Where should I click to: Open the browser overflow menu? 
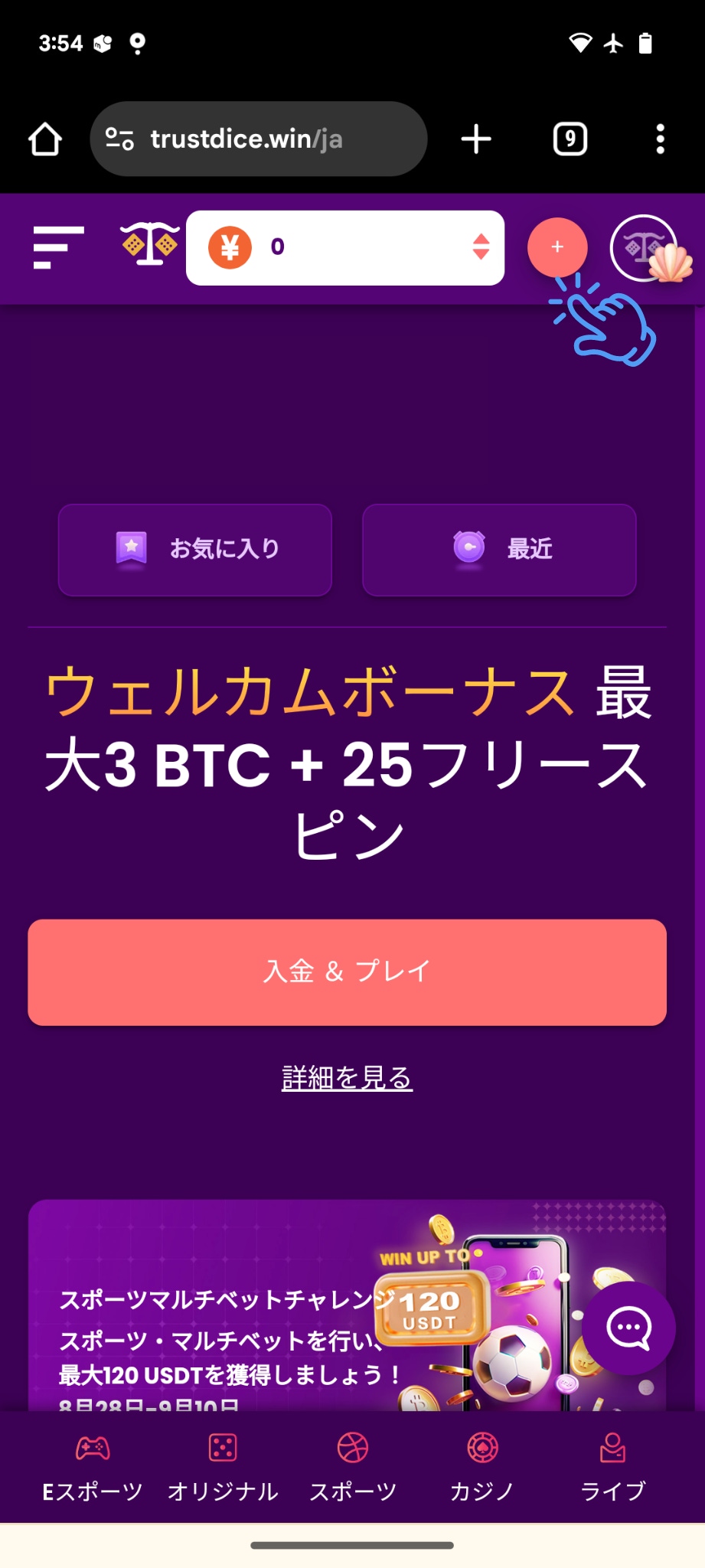661,139
